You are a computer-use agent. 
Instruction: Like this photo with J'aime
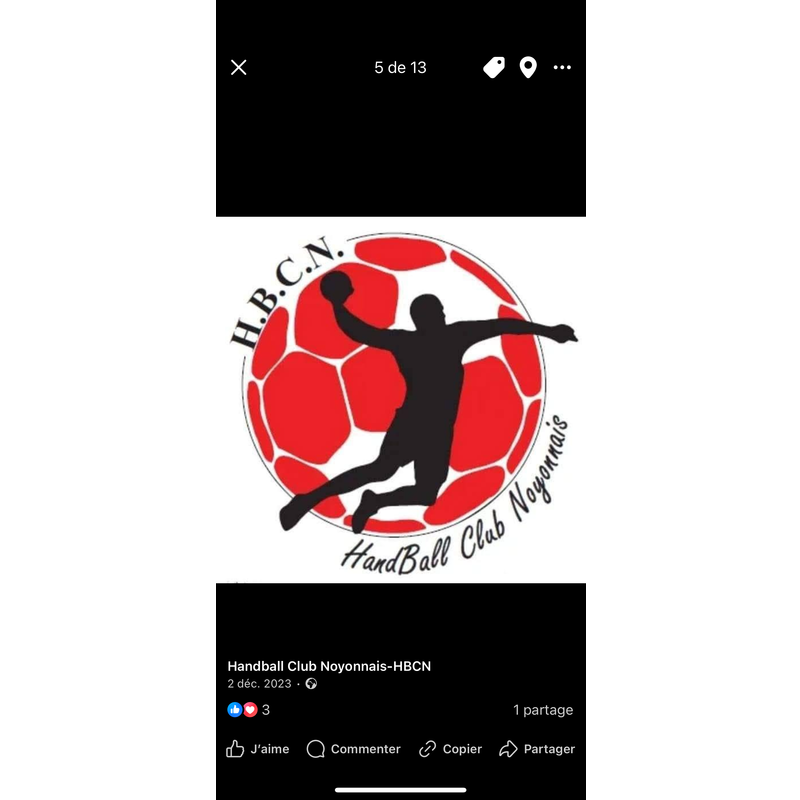tap(258, 749)
